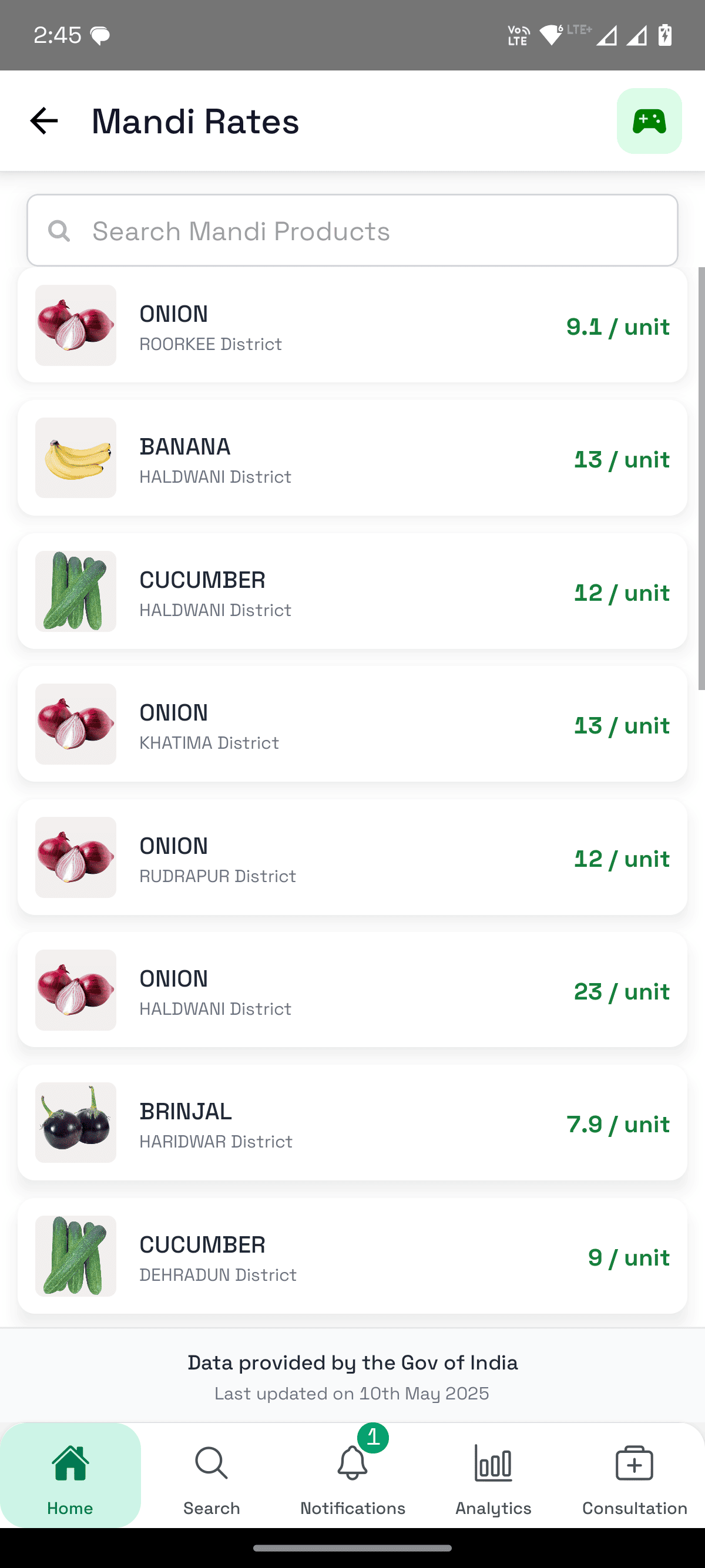Select the Cucumber Dehradun District card
The image size is (705, 1568).
[x=352, y=1256]
